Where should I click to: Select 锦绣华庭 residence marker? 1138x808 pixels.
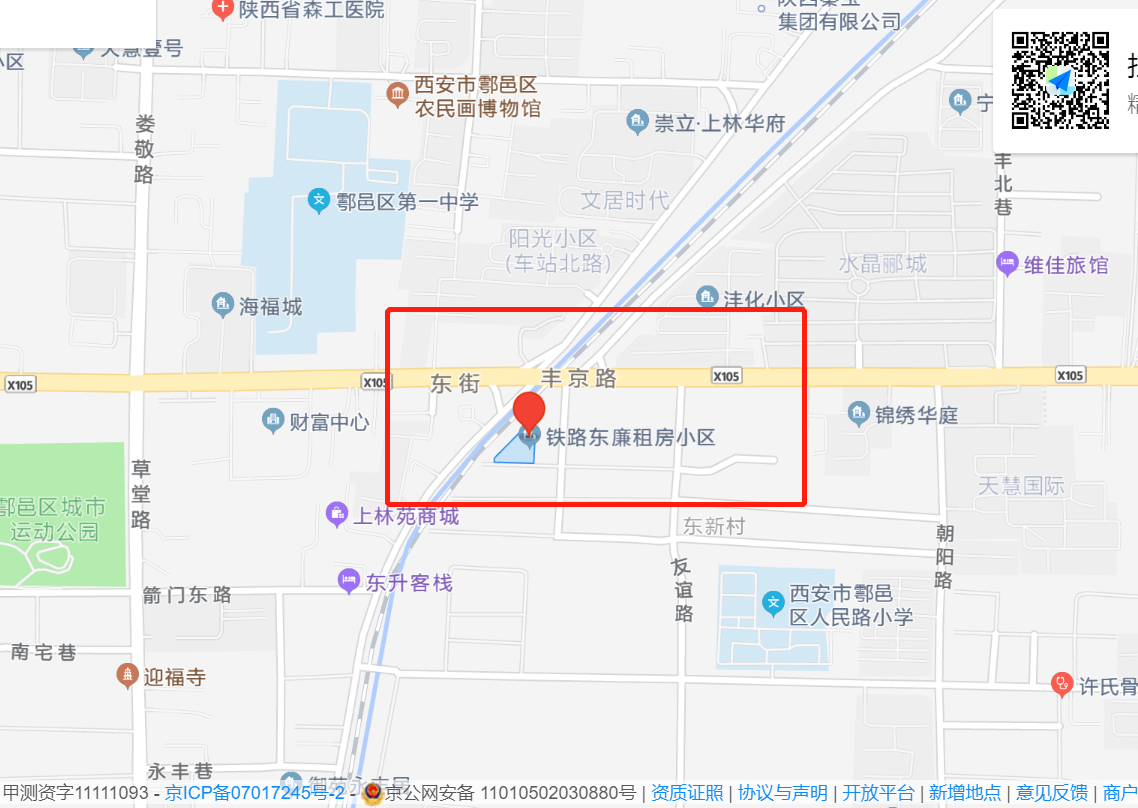point(858,413)
